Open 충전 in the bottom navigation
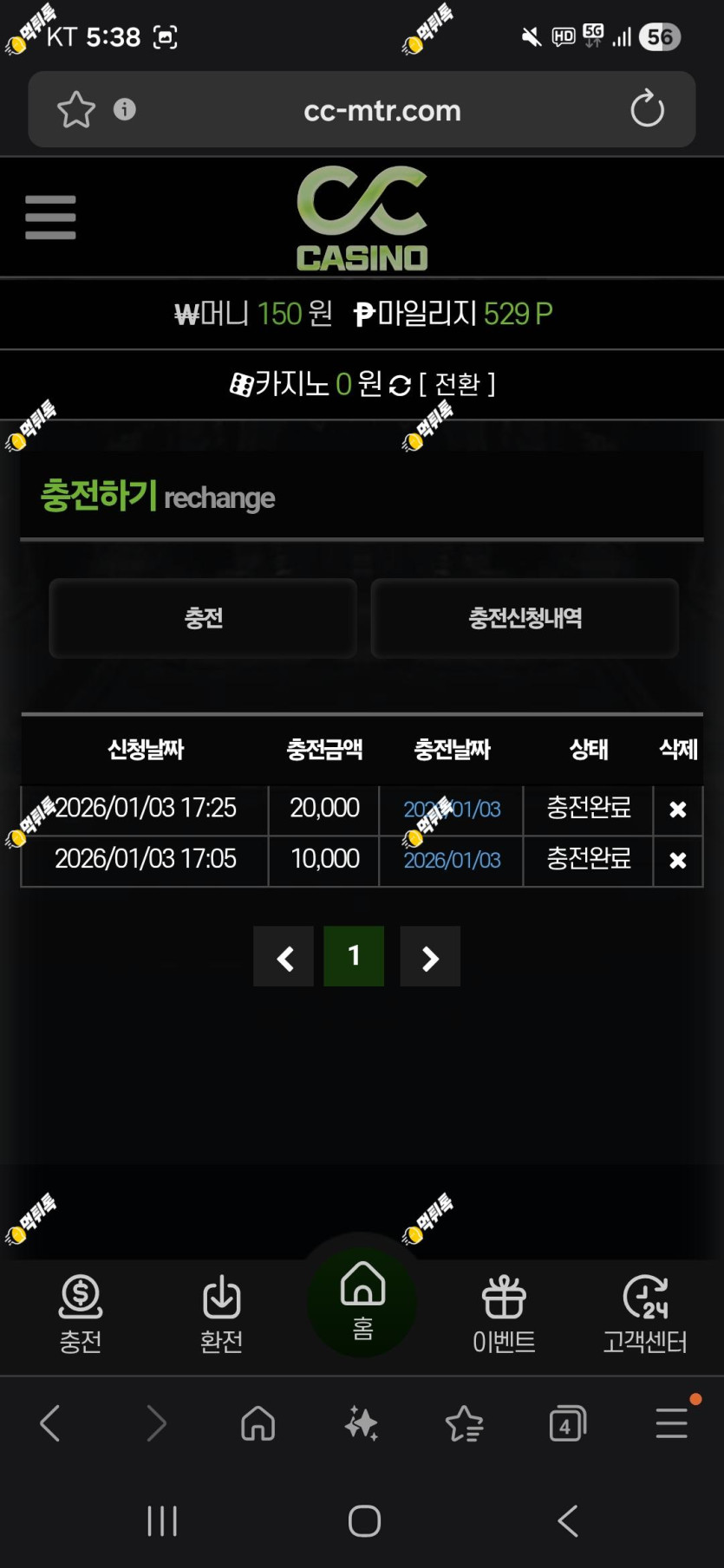 (81, 1314)
